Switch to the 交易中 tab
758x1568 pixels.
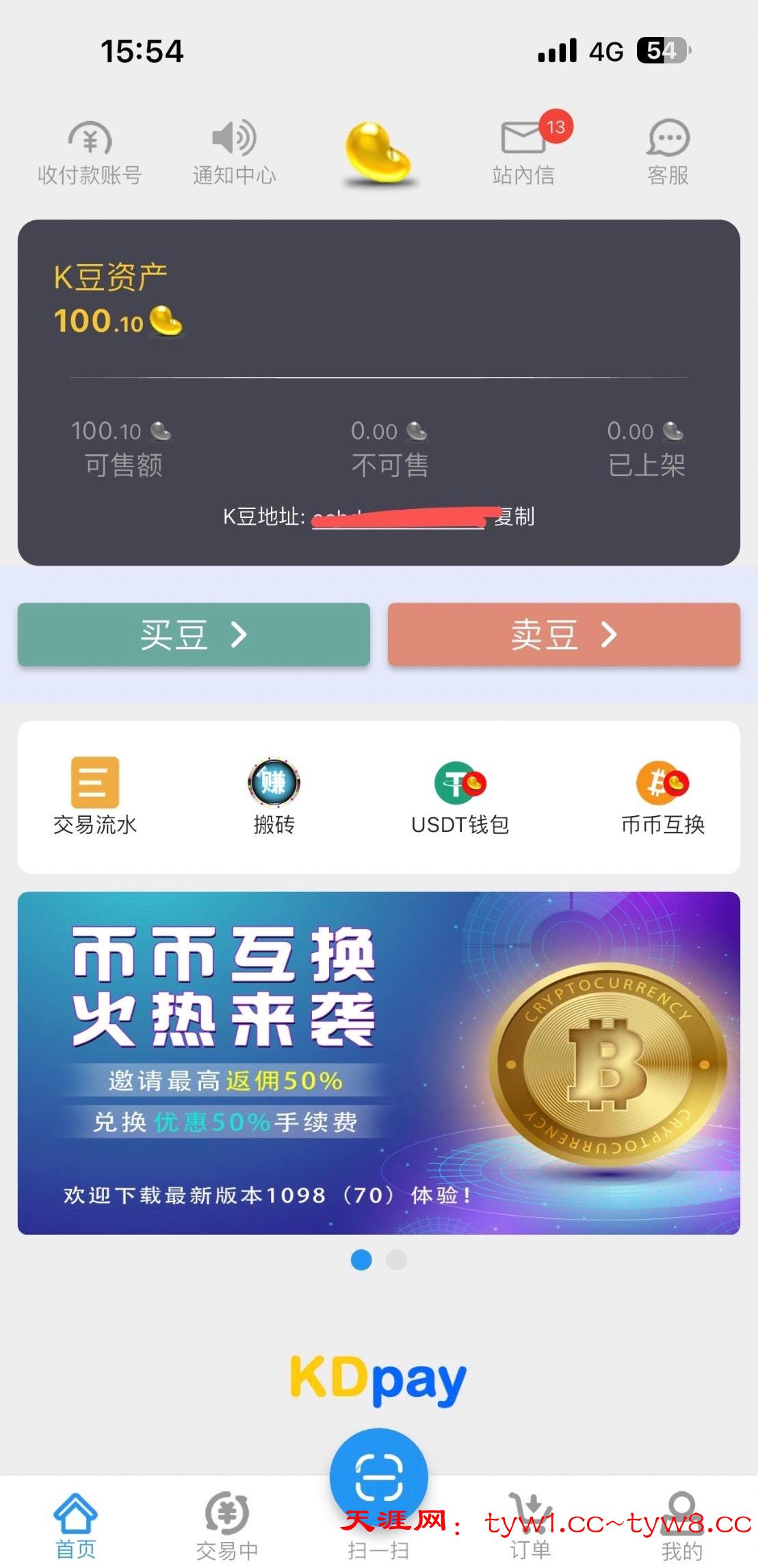click(227, 1525)
